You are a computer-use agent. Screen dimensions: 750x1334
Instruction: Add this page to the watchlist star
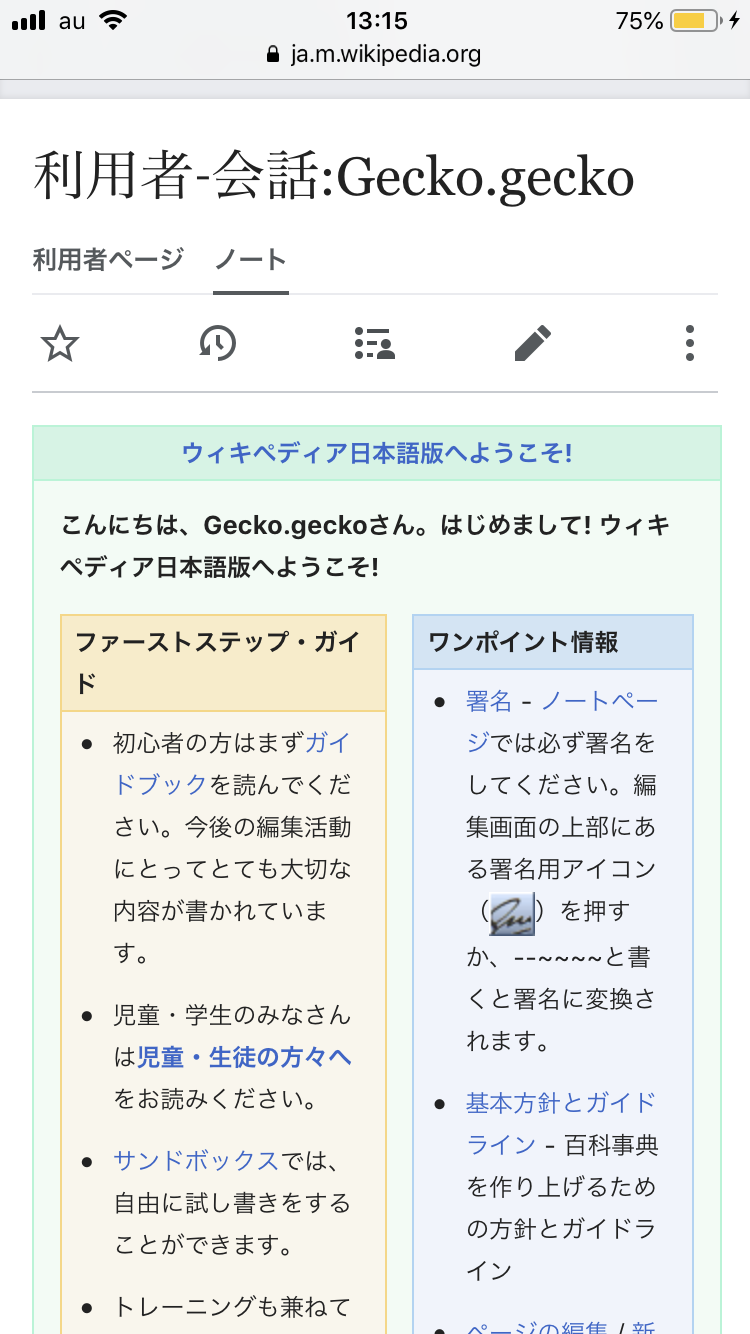click(x=60, y=344)
